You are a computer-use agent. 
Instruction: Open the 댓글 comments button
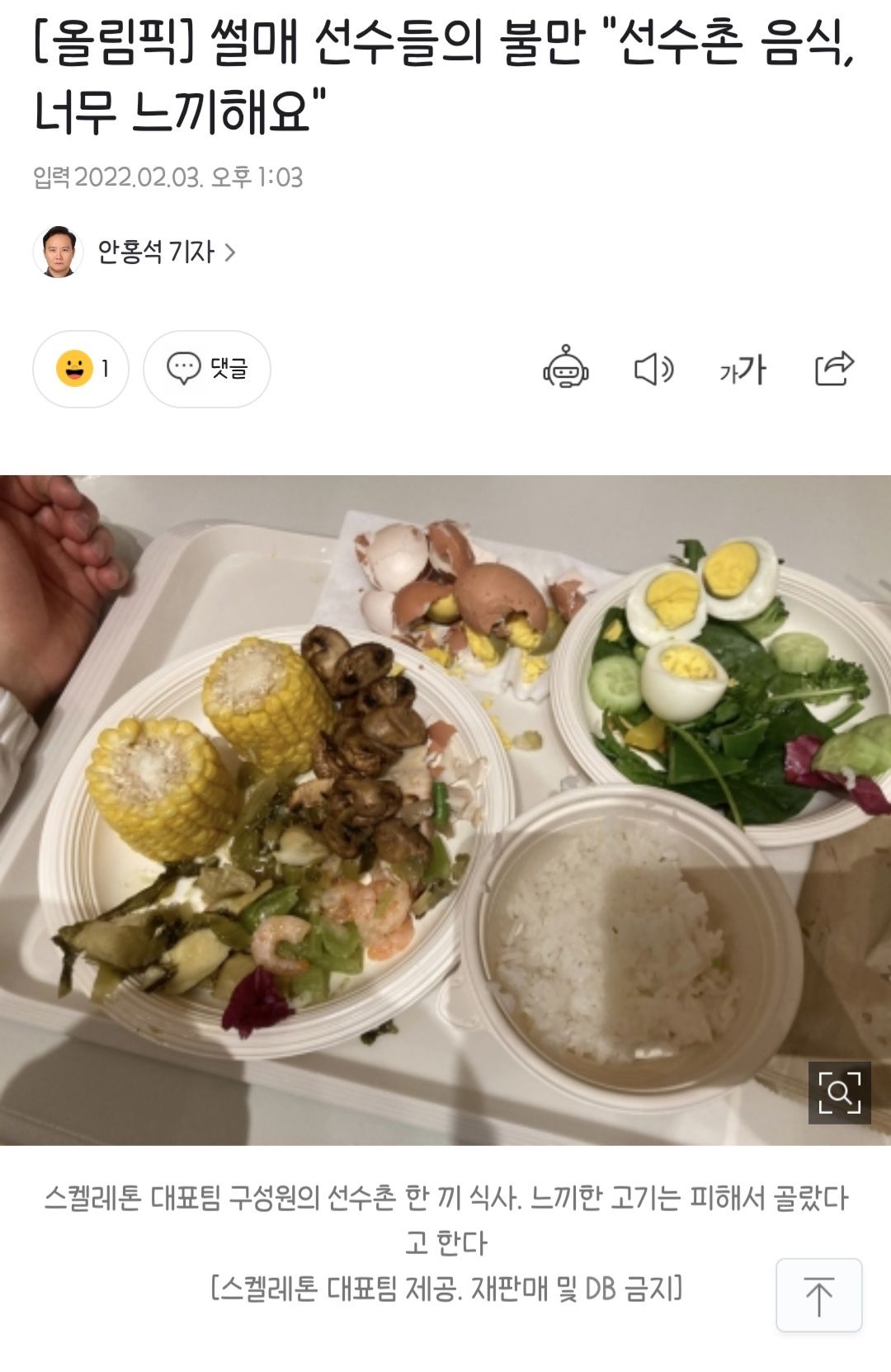207,369
